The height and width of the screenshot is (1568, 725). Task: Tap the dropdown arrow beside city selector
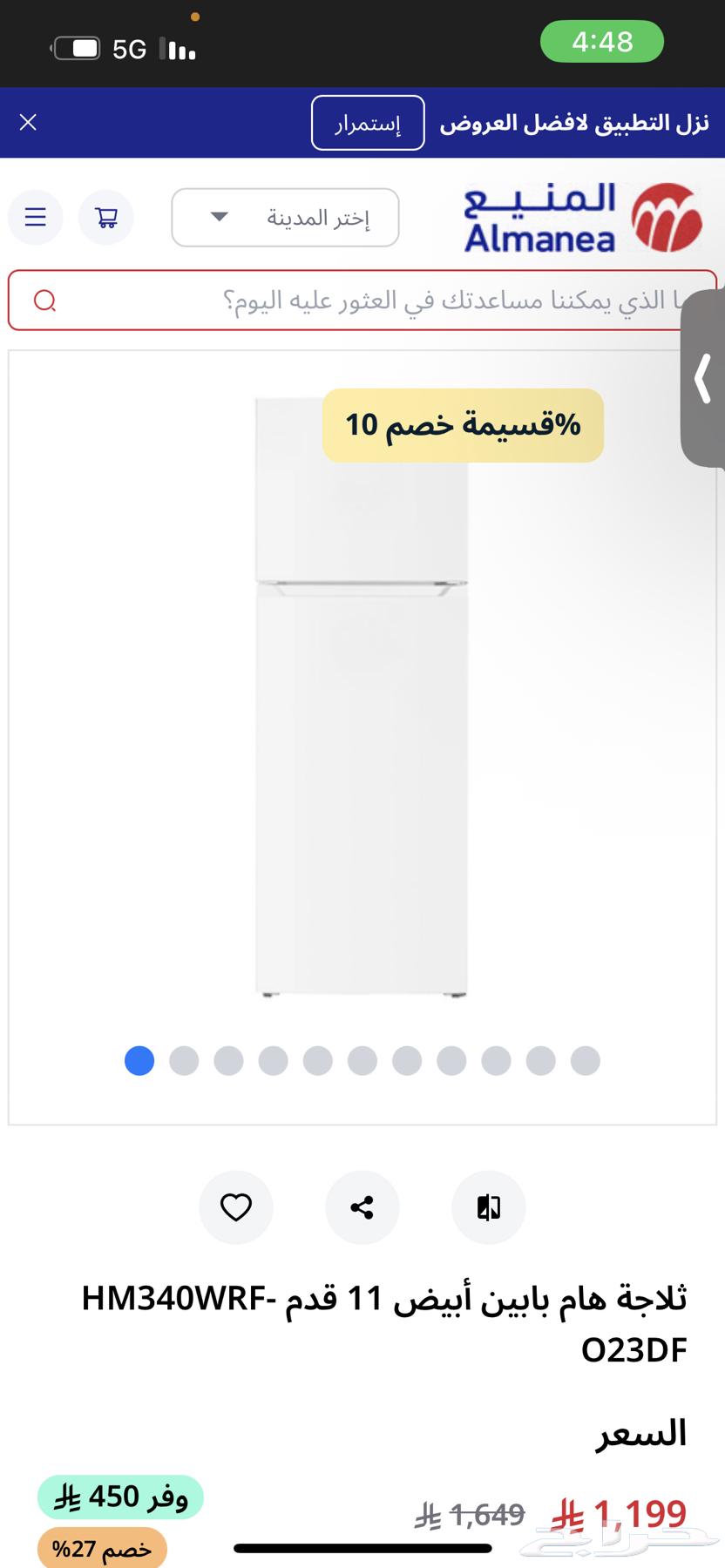click(219, 217)
